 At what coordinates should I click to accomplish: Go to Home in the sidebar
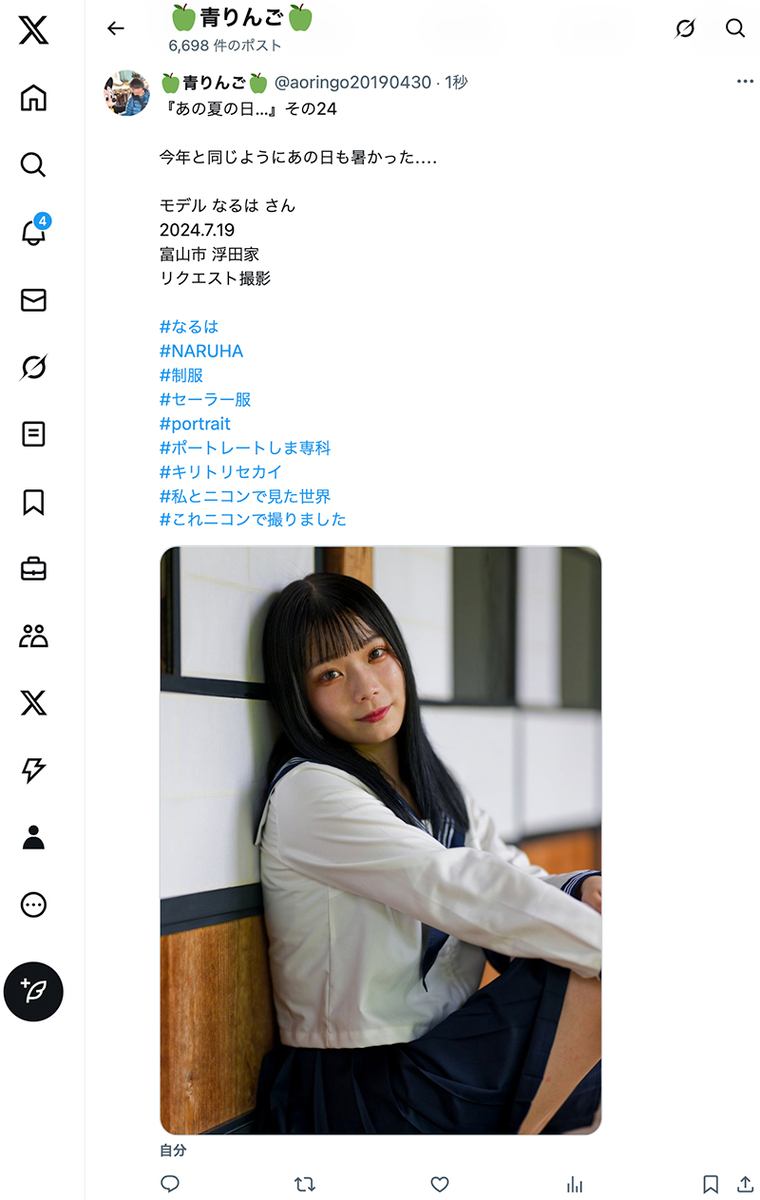click(x=33, y=98)
